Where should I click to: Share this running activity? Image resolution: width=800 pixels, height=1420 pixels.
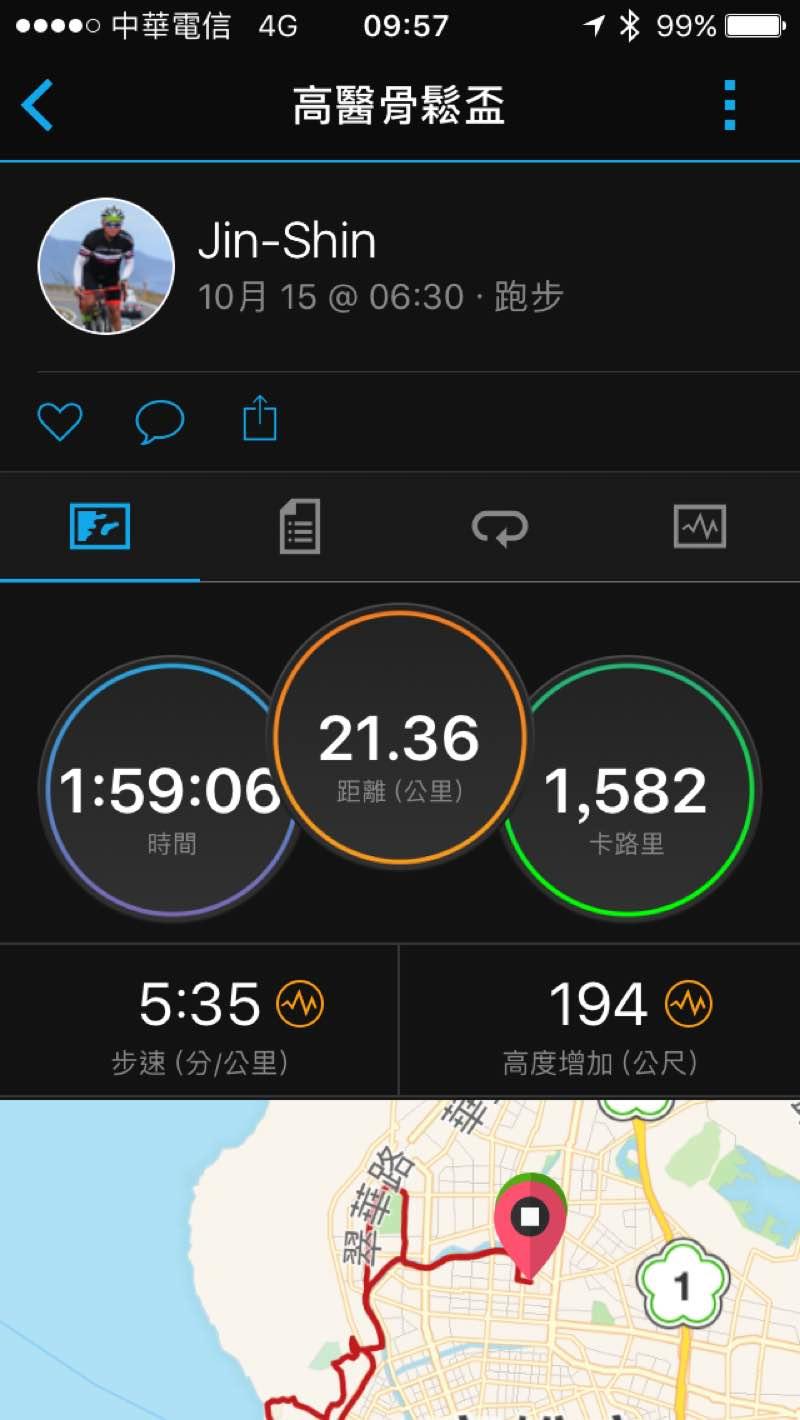[x=260, y=419]
